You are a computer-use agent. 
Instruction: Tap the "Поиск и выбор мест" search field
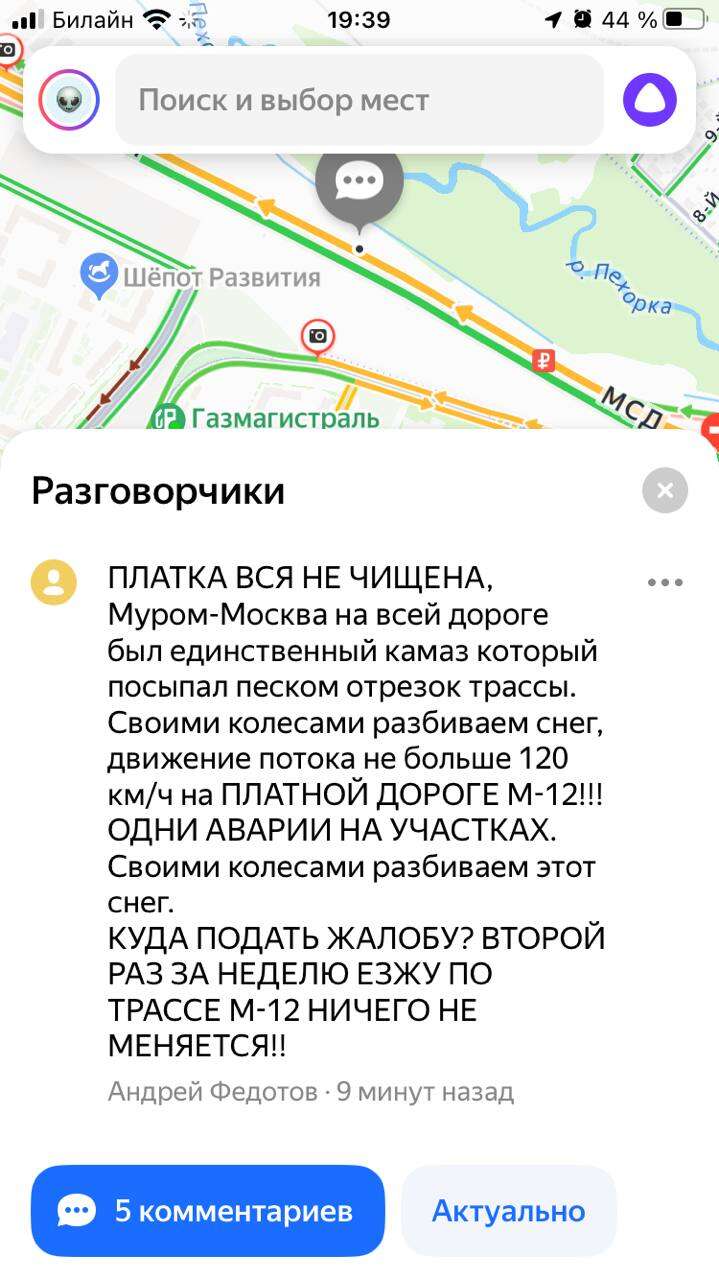pos(360,100)
